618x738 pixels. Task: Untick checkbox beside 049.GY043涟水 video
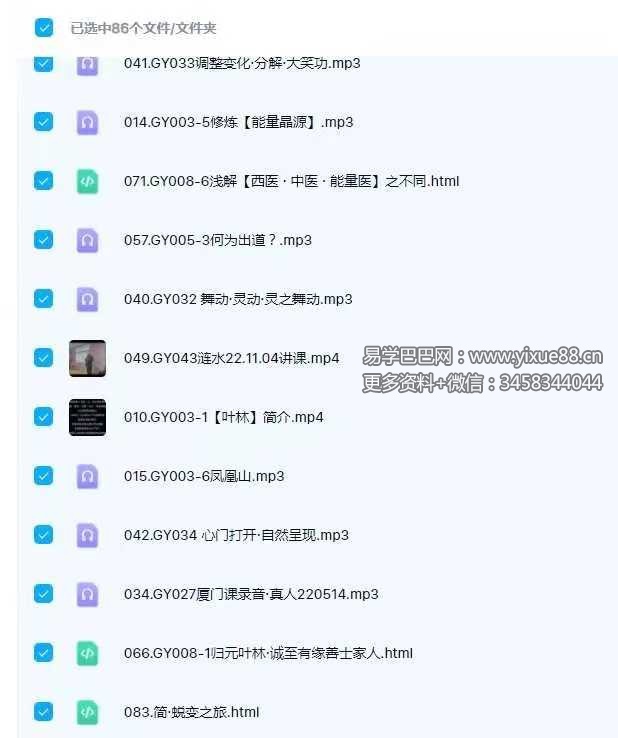[43, 358]
